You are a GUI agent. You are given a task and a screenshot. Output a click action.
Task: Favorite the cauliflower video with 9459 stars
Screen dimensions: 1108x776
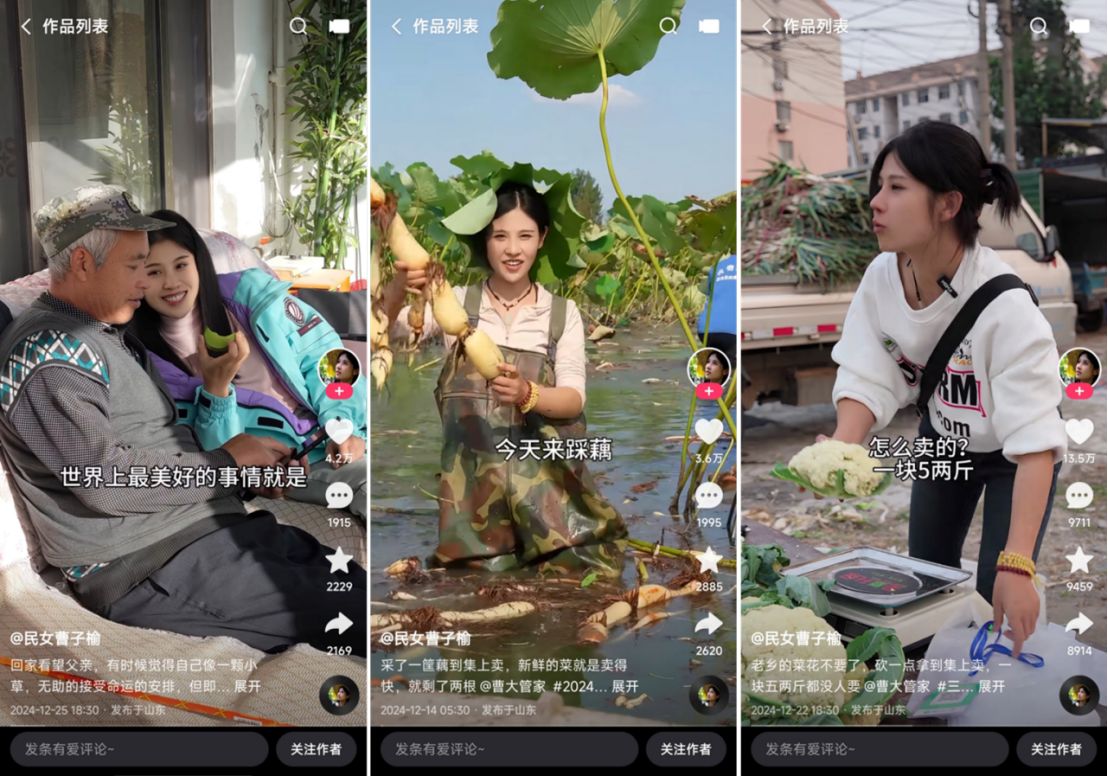pos(1079,560)
